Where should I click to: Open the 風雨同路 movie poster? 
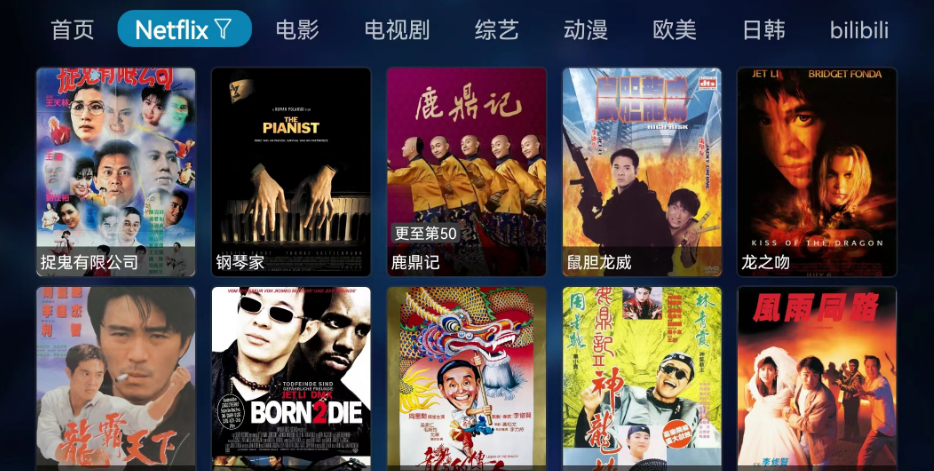[x=817, y=378]
